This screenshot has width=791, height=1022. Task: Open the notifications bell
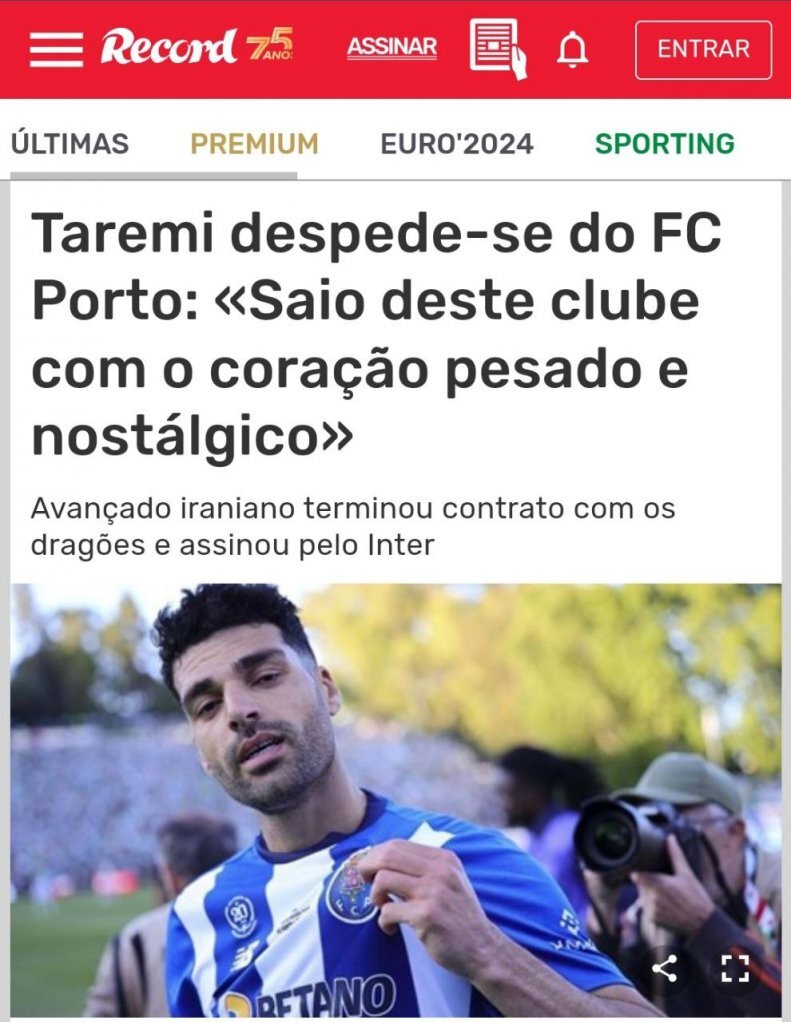[x=573, y=48]
